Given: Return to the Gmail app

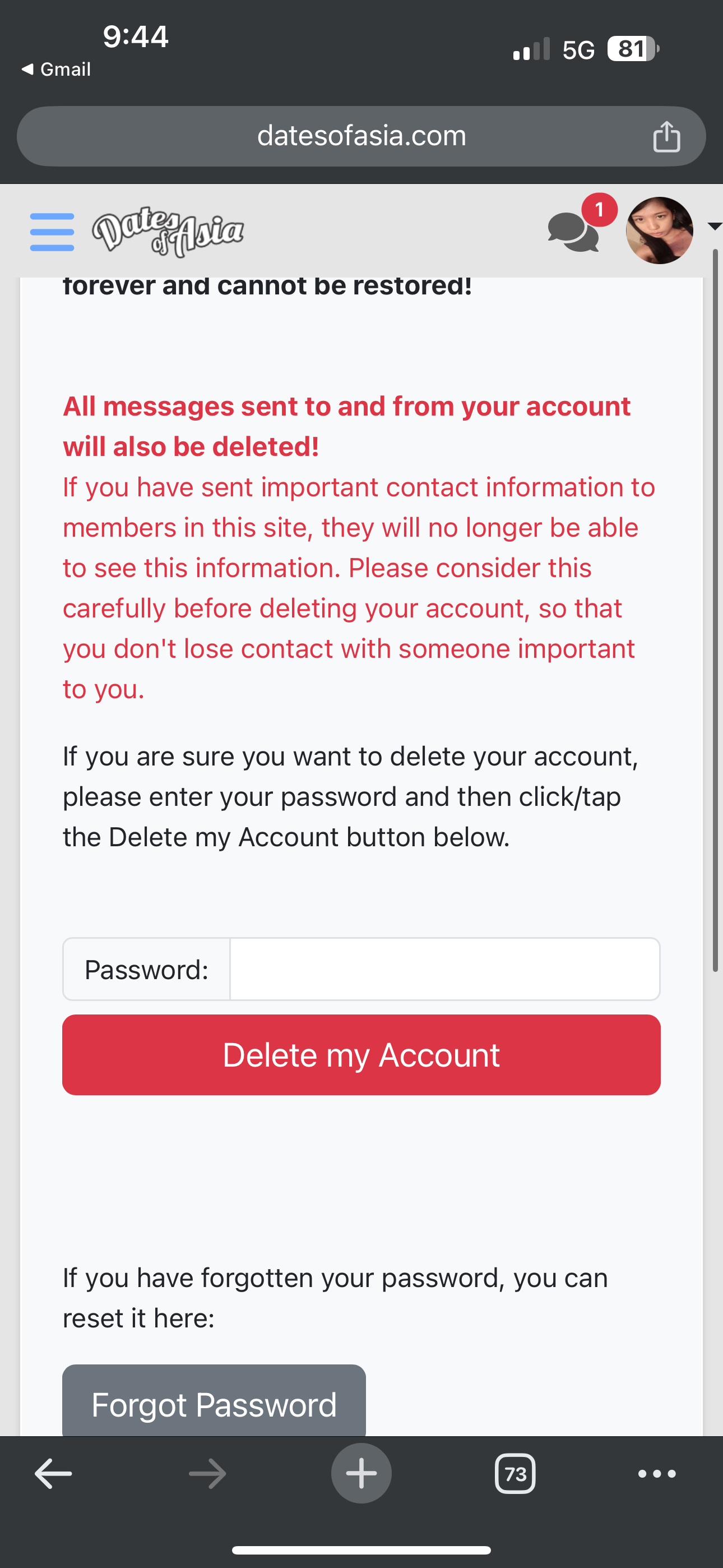Looking at the screenshot, I should click(56, 70).
